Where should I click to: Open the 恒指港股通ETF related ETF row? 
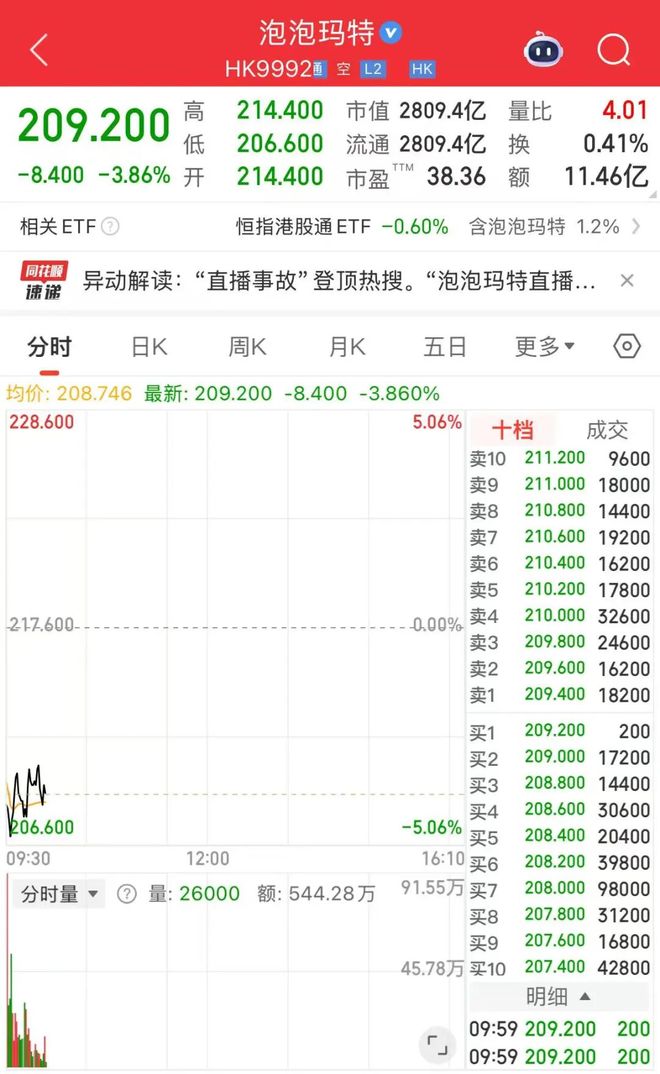(x=341, y=227)
